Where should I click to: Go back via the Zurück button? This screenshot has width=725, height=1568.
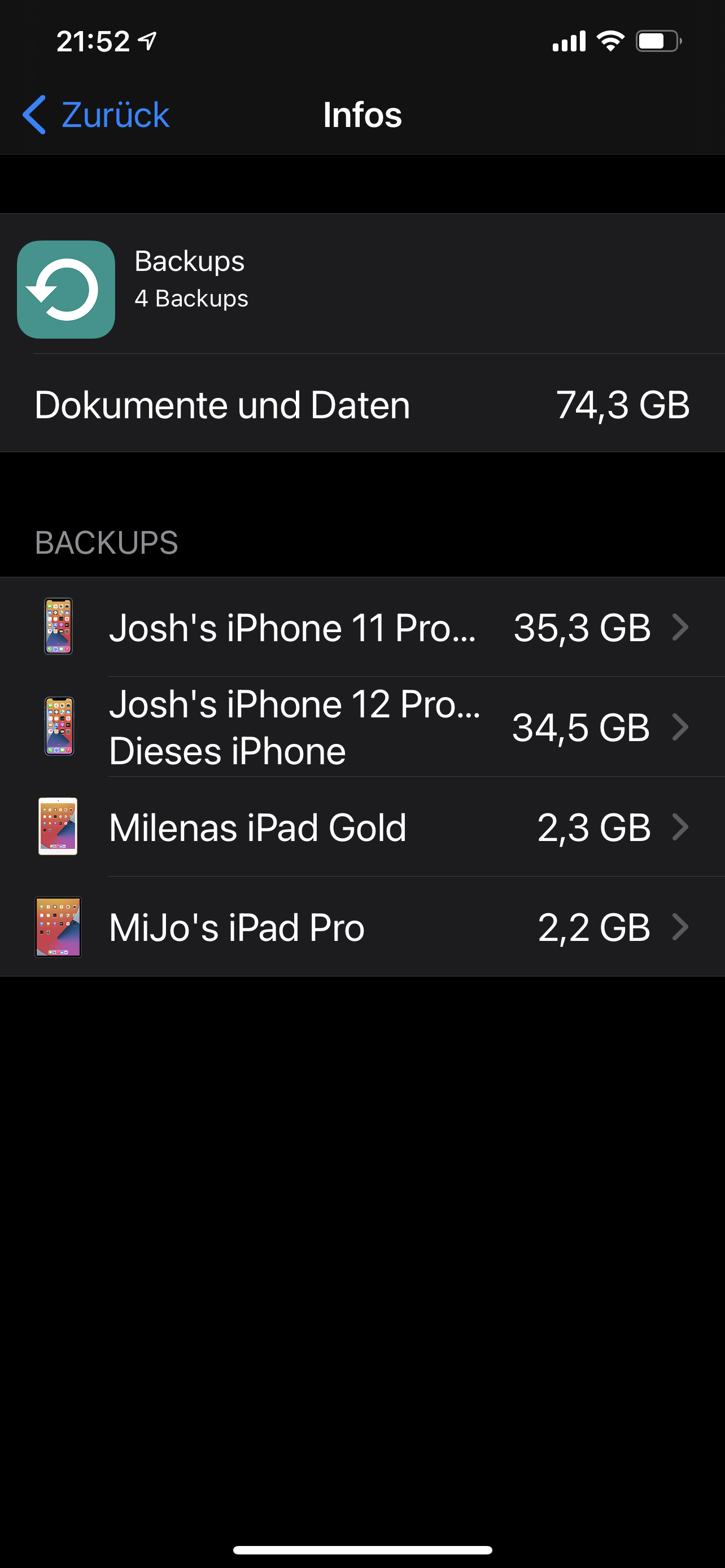tap(96, 115)
